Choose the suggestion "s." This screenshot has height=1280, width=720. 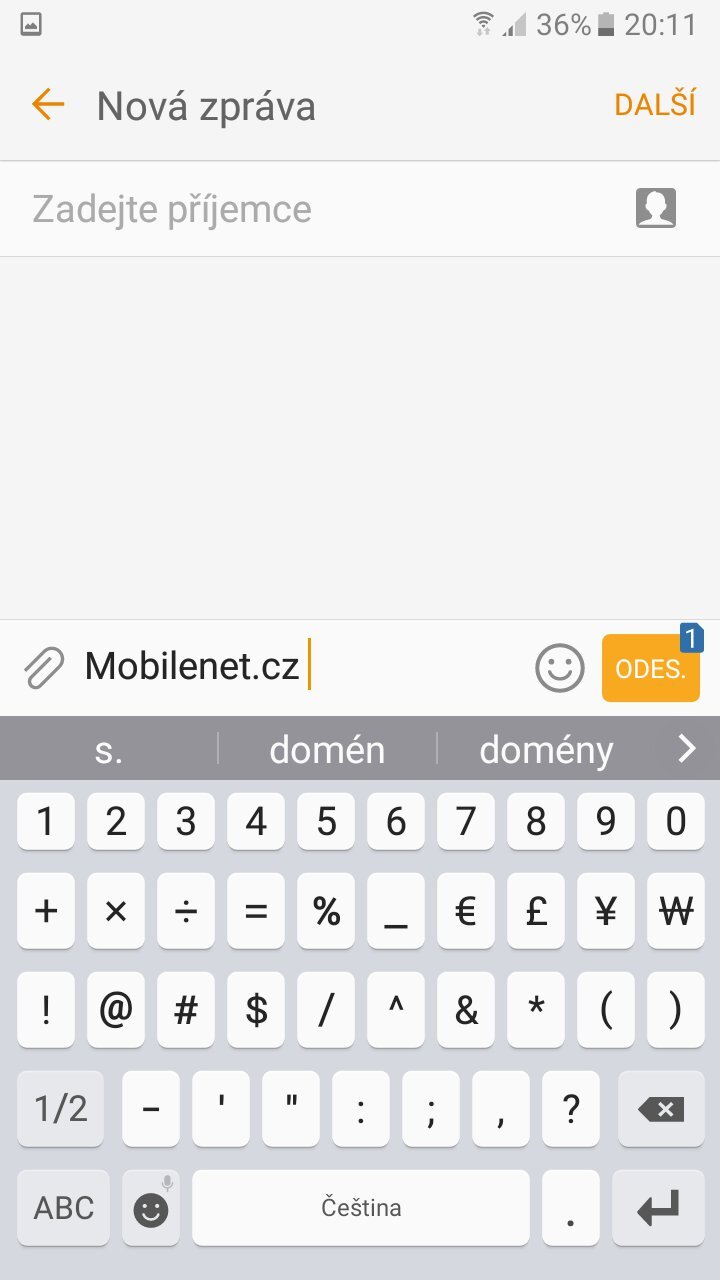(x=108, y=749)
